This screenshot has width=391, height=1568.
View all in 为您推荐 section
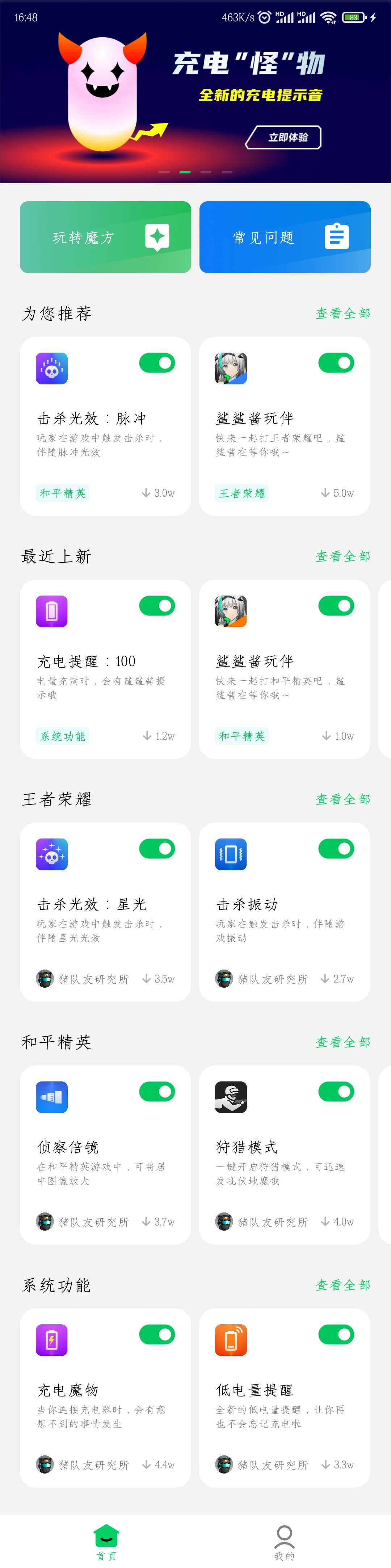pyautogui.click(x=342, y=314)
